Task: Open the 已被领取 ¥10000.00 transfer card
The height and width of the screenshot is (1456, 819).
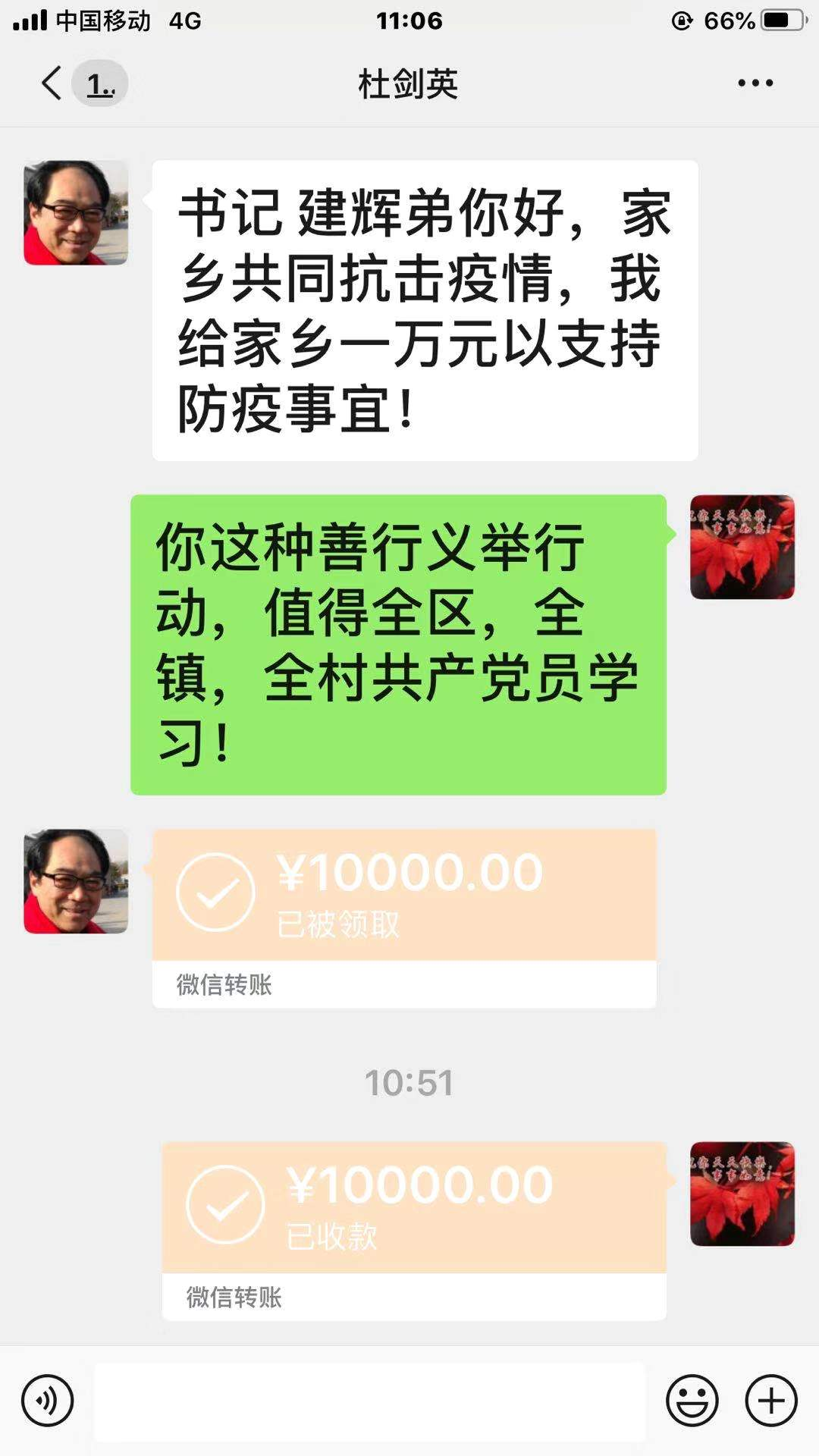Action: coord(404,896)
